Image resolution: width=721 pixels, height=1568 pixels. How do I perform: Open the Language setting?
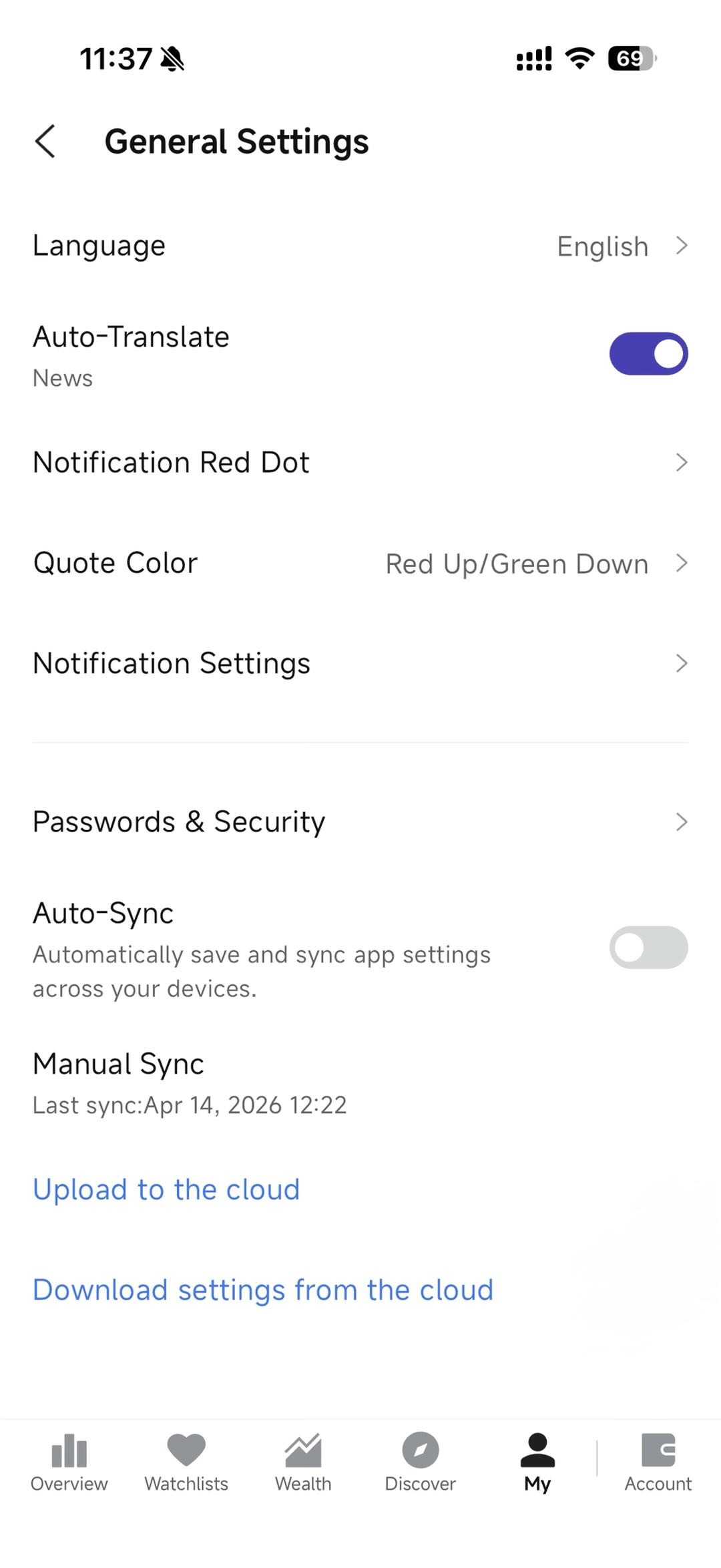(x=360, y=246)
